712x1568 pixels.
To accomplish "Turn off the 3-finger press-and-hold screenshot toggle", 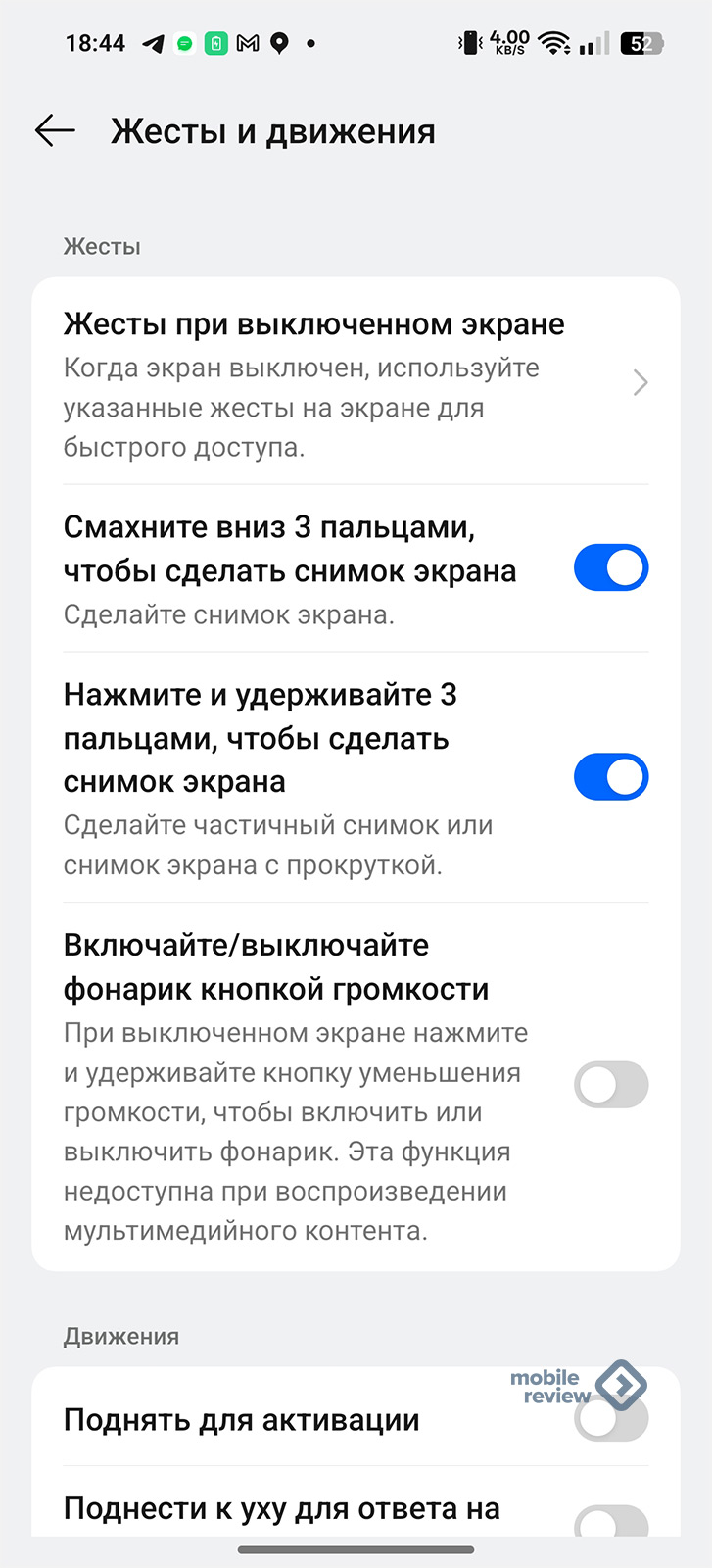I will tap(611, 777).
